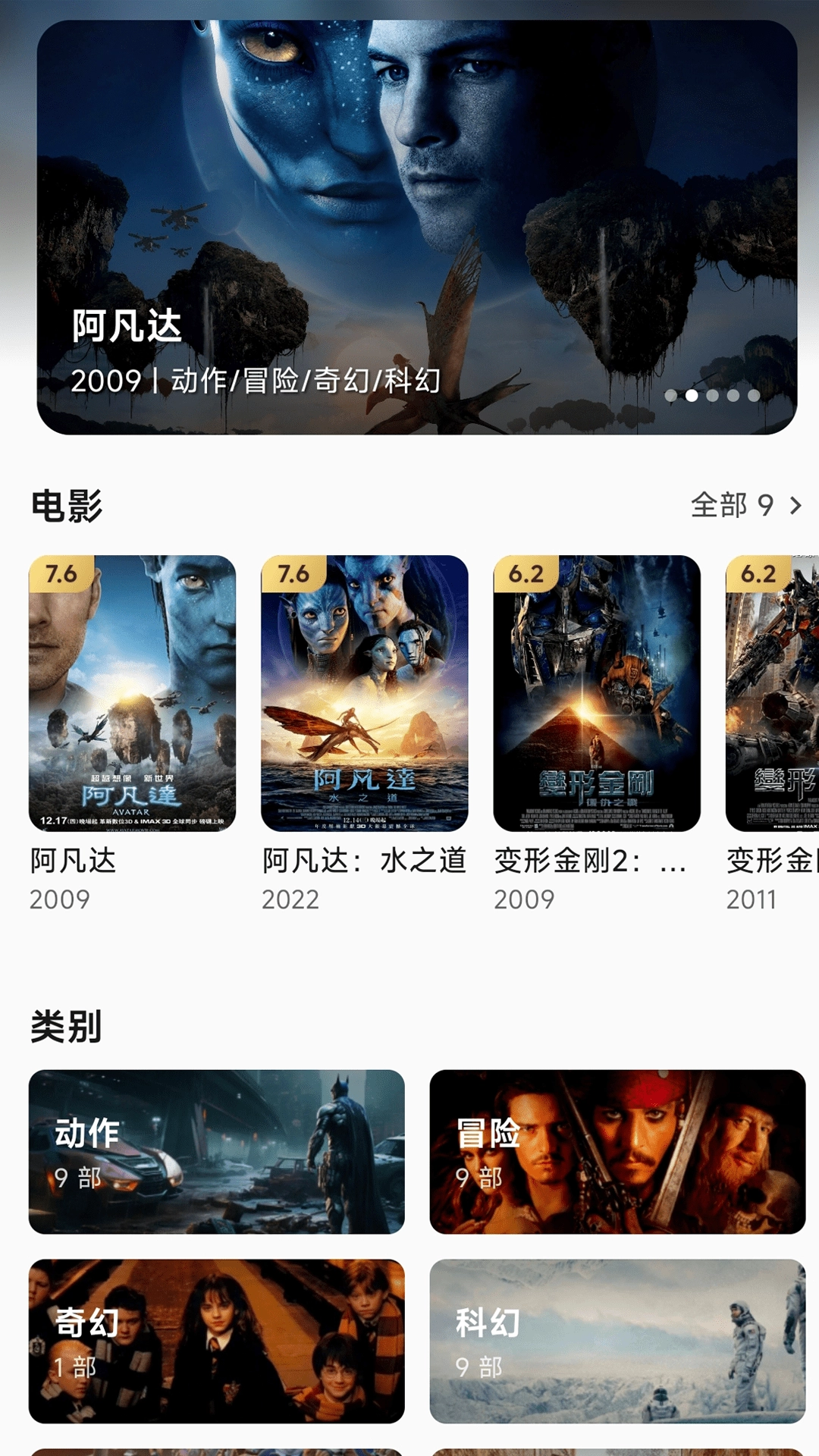Browse the 冒险 category
This screenshot has width=819, height=1456.
coord(617,1151)
